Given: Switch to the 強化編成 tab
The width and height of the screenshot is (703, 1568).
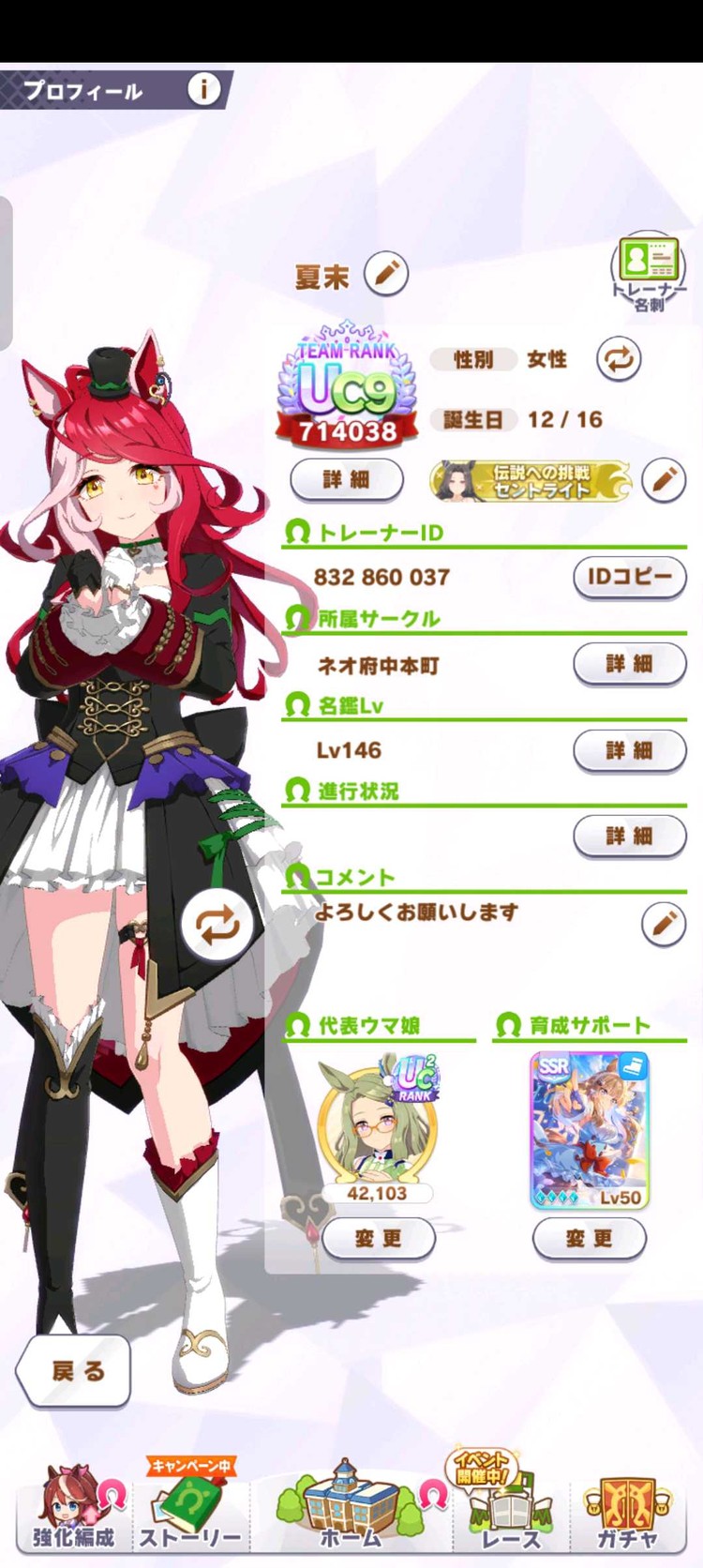Looking at the screenshot, I should tap(73, 1510).
